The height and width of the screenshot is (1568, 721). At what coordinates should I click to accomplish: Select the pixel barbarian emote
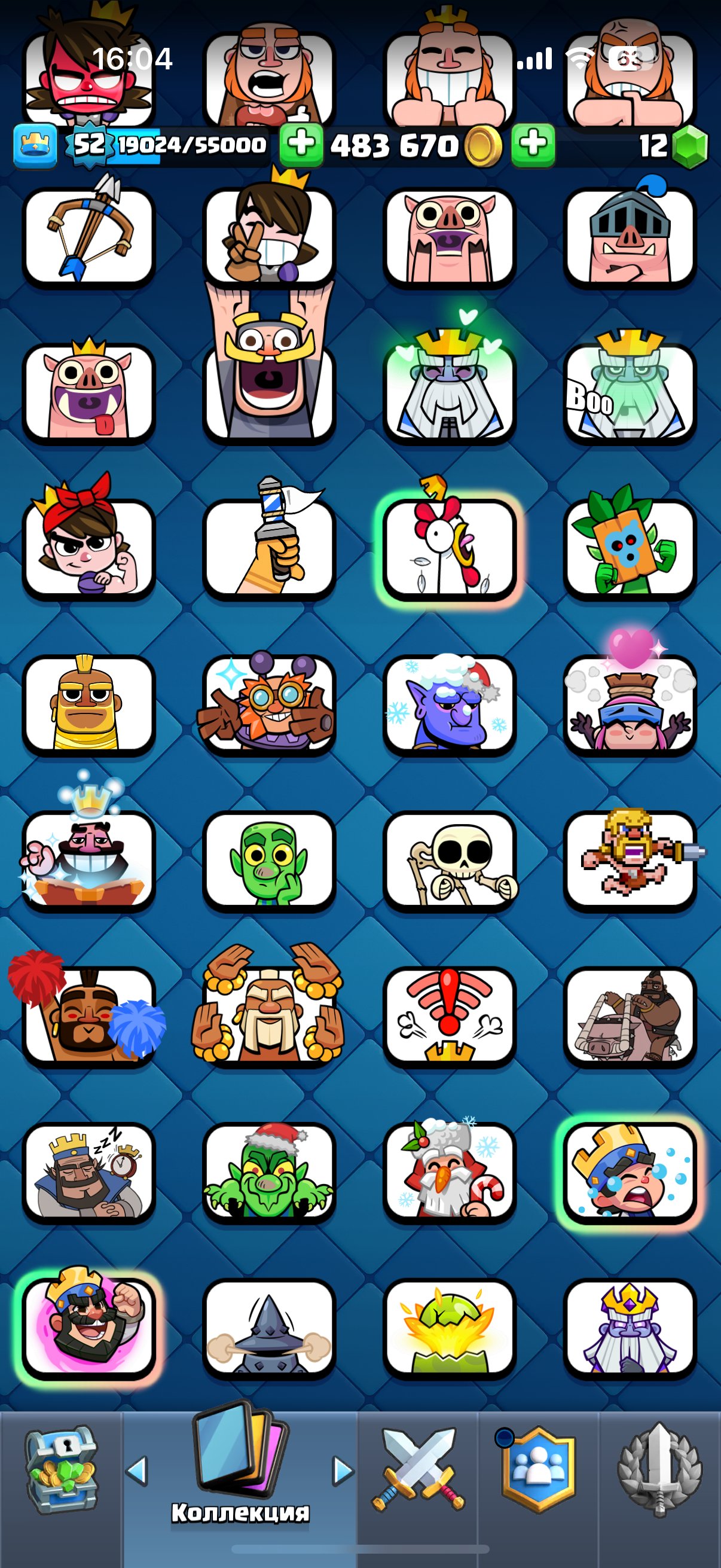(629, 859)
